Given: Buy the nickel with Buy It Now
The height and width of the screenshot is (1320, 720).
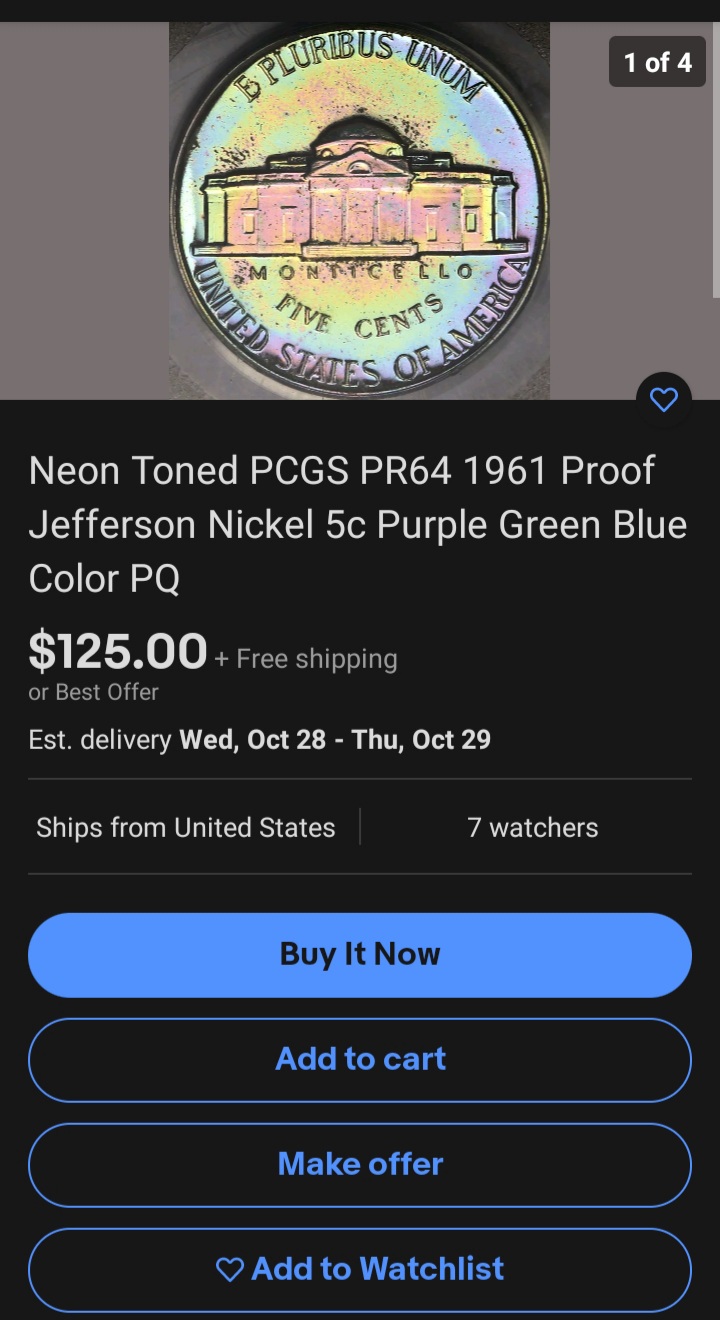Looking at the screenshot, I should [x=360, y=954].
